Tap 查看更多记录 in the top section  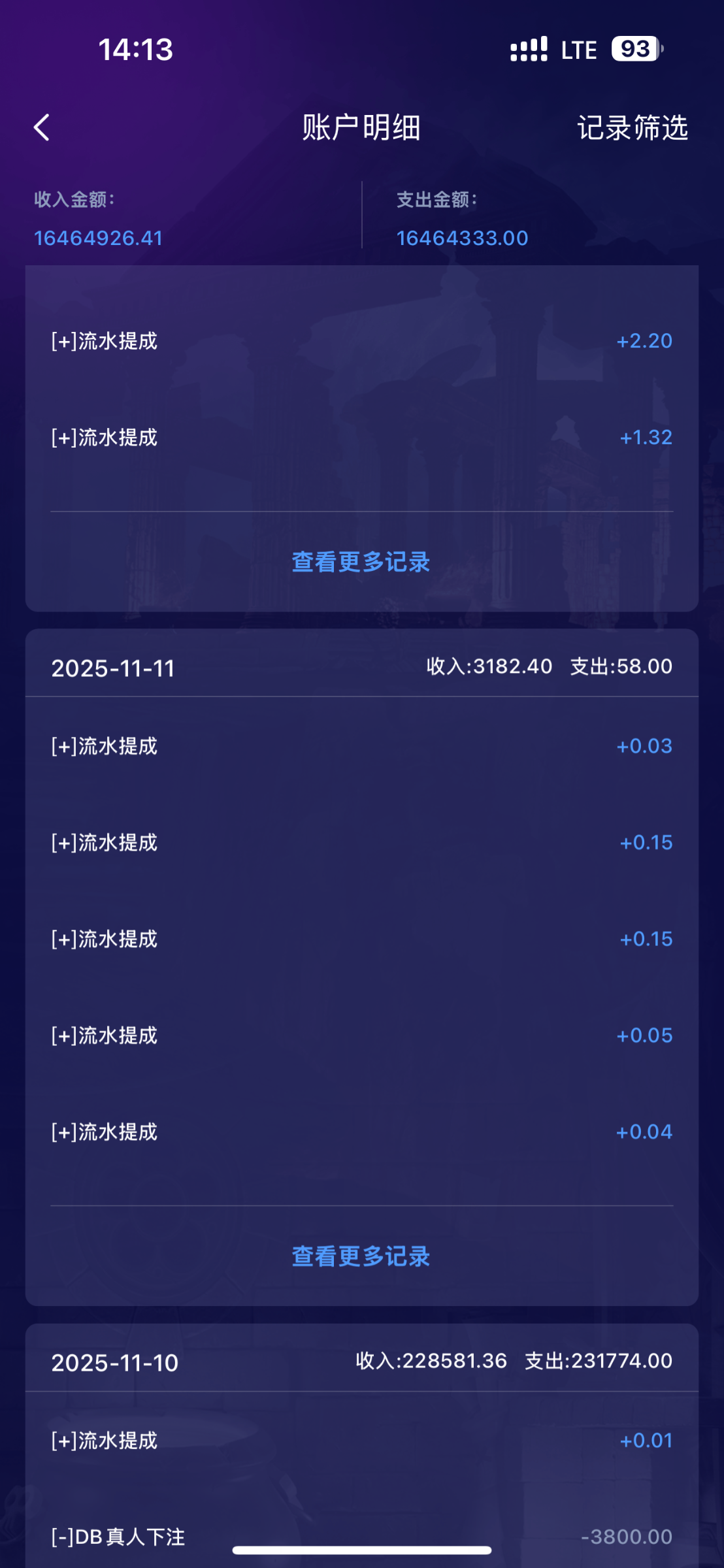pyautogui.click(x=361, y=561)
